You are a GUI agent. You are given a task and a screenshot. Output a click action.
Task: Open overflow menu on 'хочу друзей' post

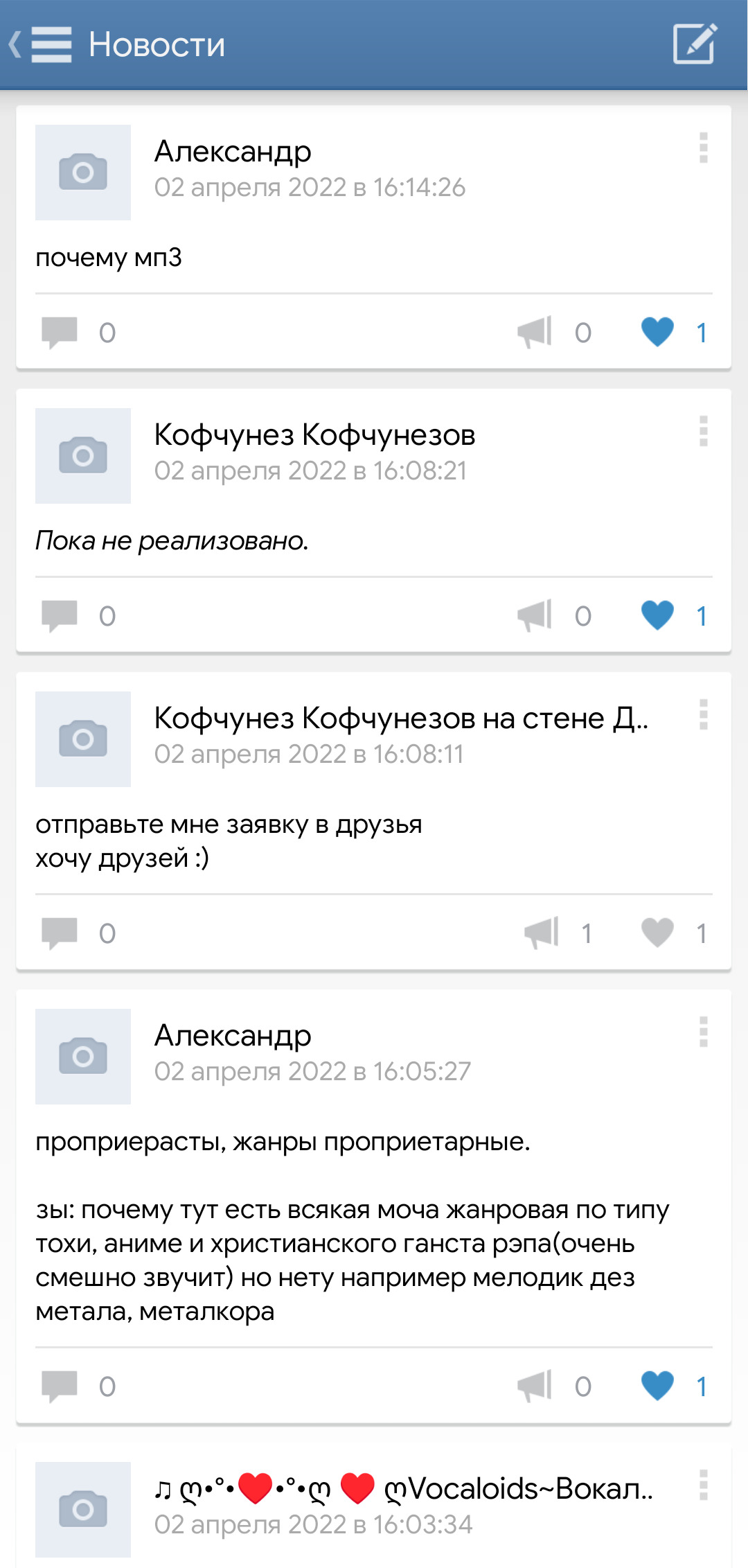point(703,714)
